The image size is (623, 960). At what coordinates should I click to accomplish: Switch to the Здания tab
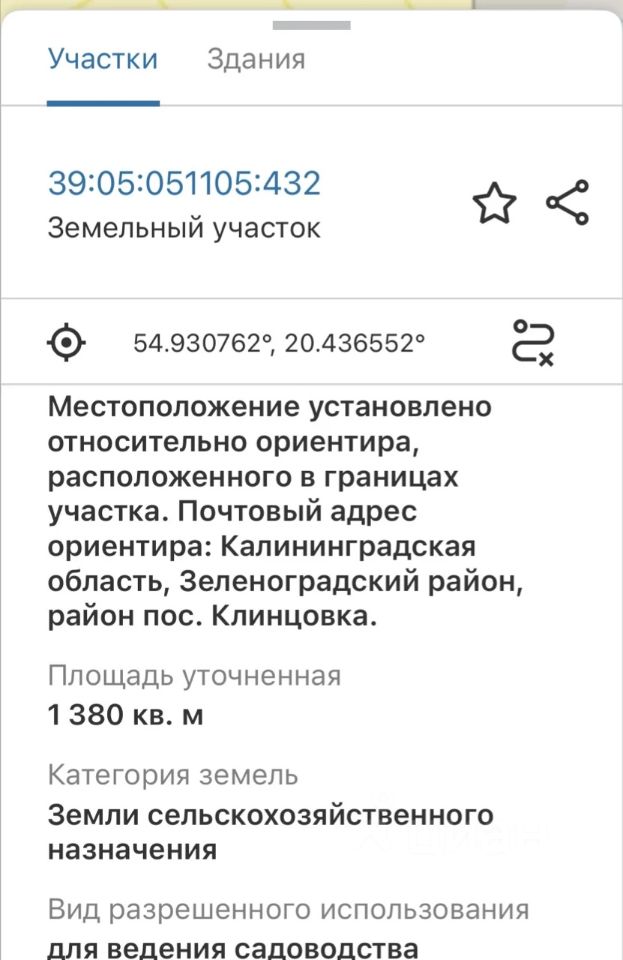[256, 59]
